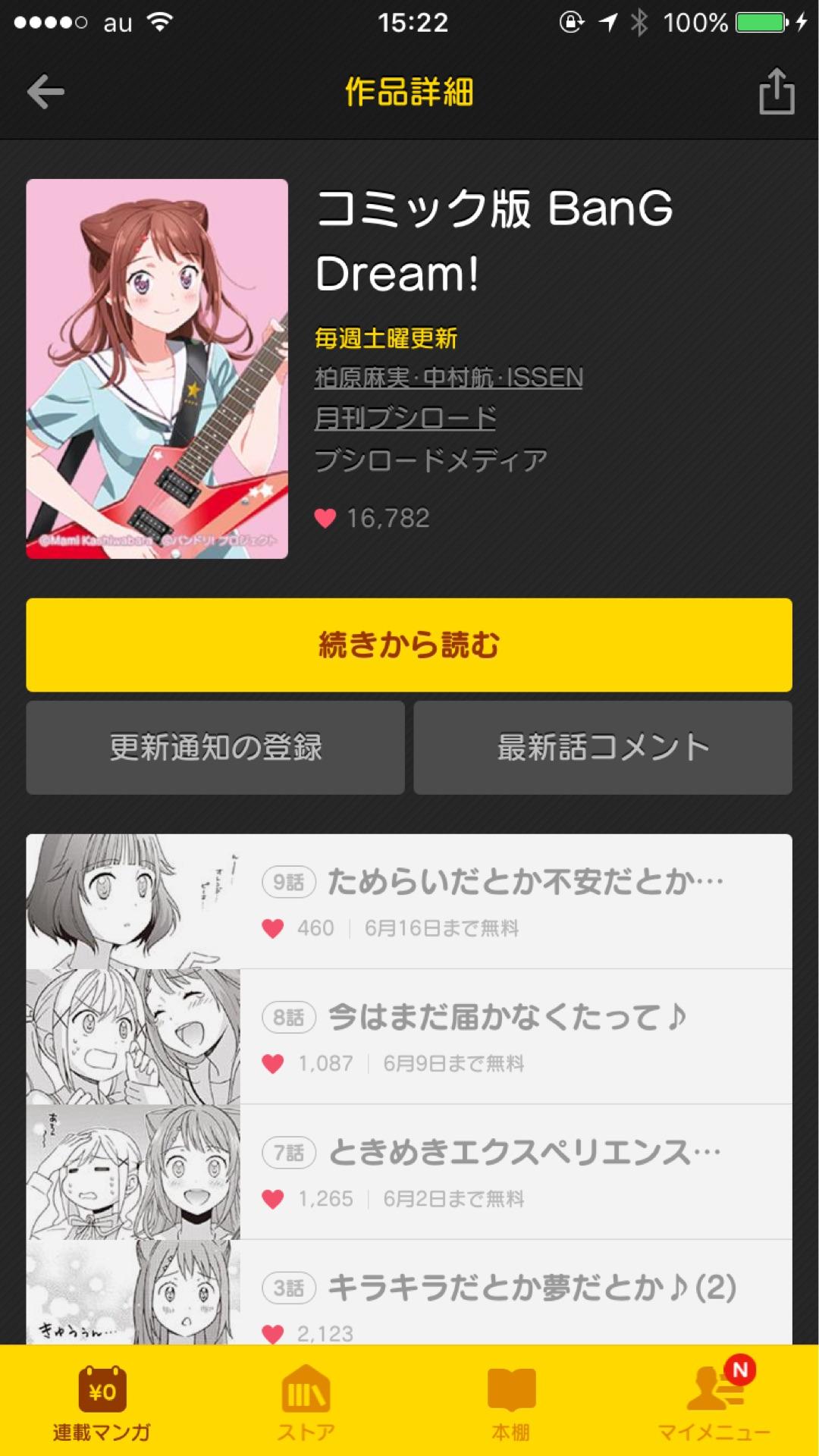Open the 連載マンガ tab icon
This screenshot has width=819, height=1456.
tap(104, 1393)
